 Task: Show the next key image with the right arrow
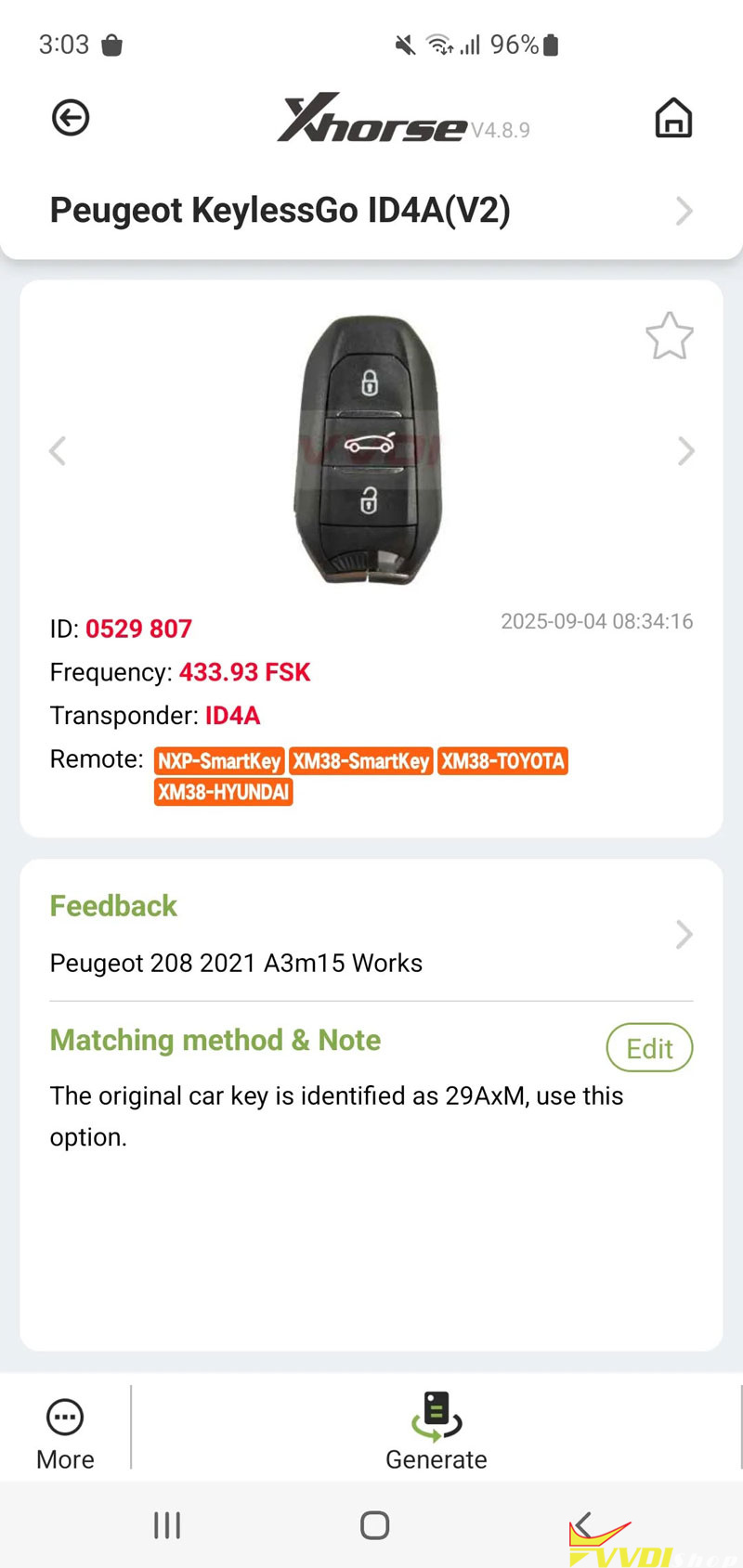[685, 451]
